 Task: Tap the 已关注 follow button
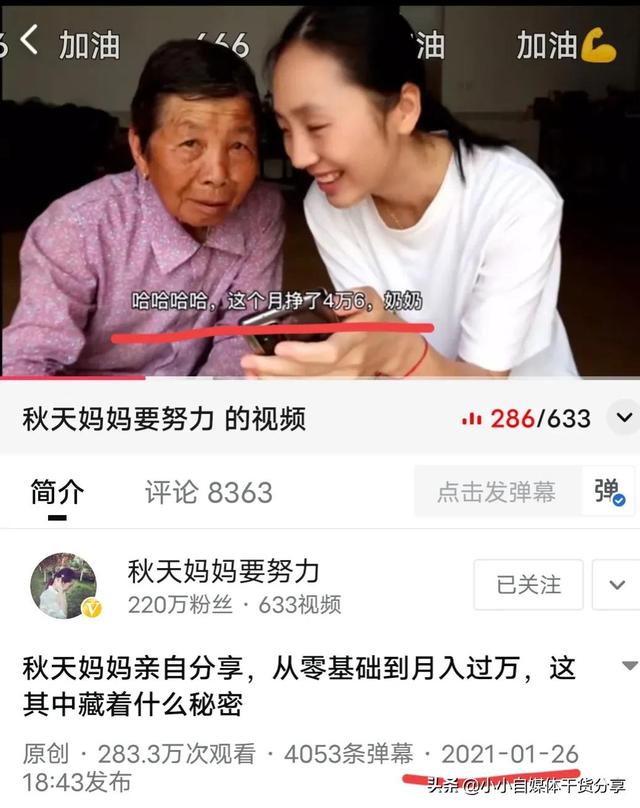pyautogui.click(x=528, y=585)
